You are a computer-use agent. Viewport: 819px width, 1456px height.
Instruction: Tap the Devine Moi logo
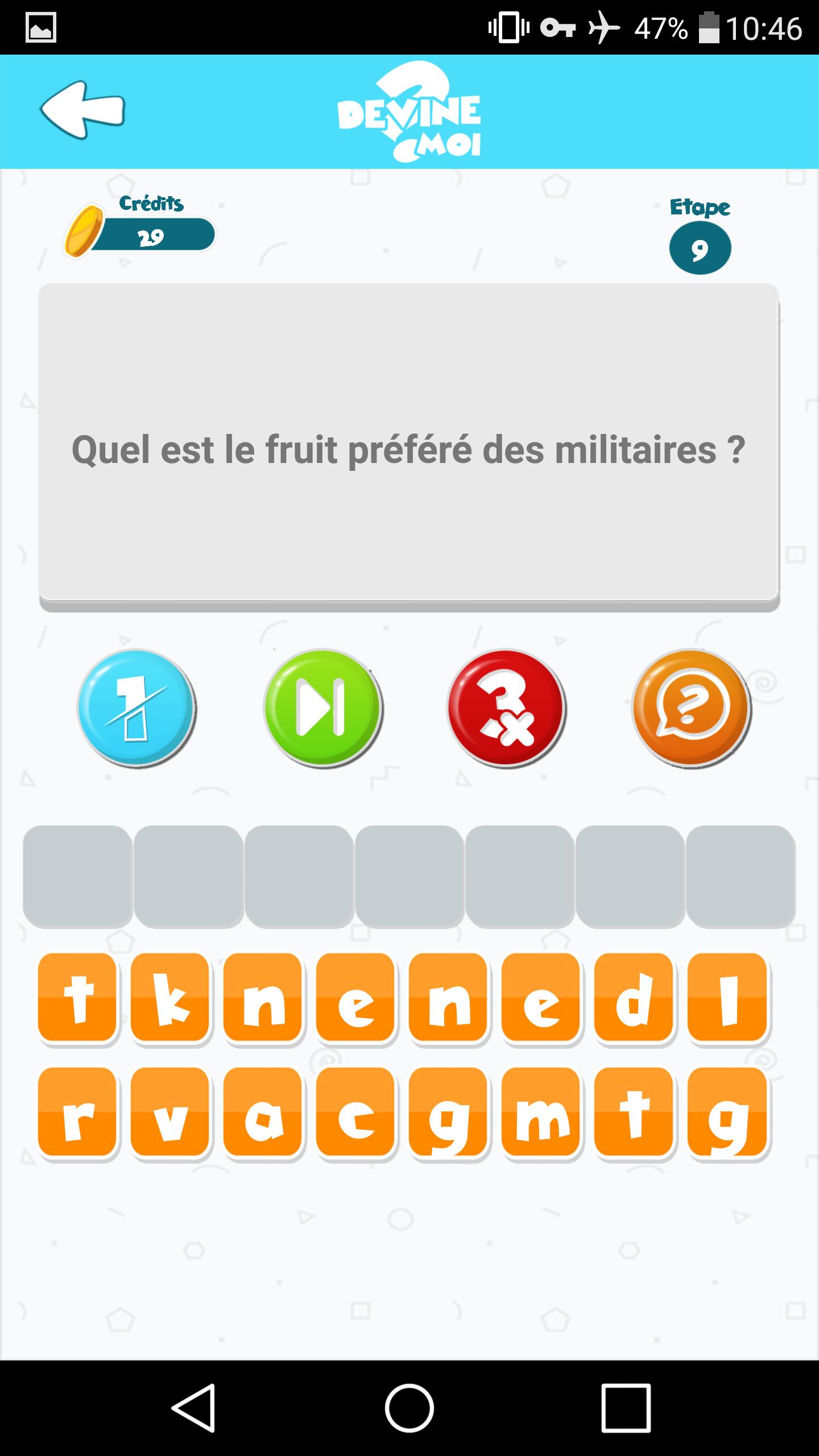[x=408, y=114]
